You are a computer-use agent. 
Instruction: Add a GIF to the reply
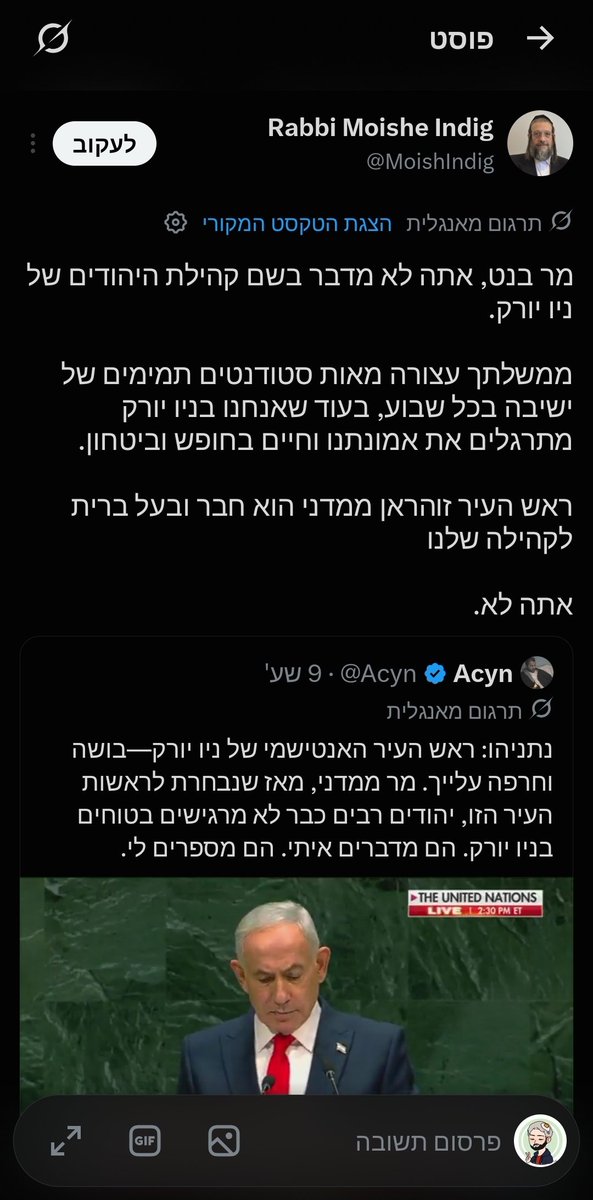coord(145,1140)
